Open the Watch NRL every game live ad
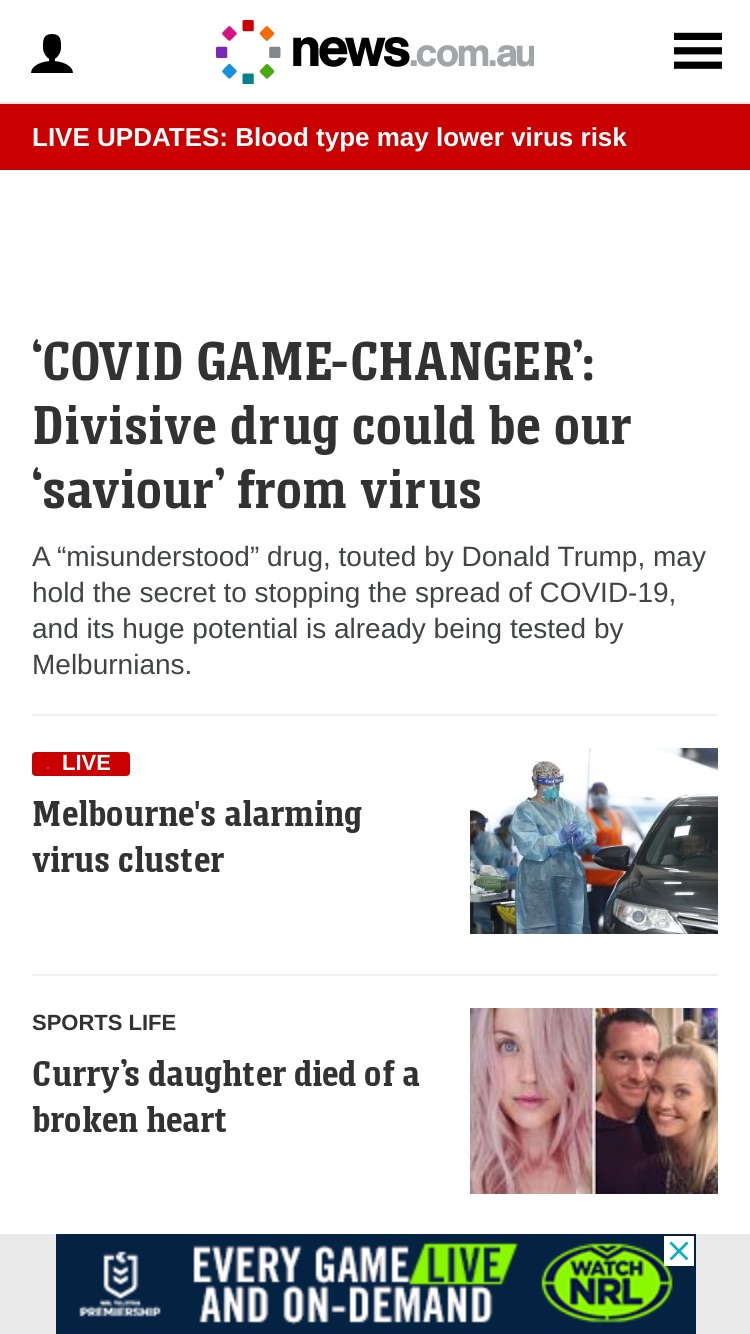Viewport: 750px width, 1334px height. tap(375, 1284)
